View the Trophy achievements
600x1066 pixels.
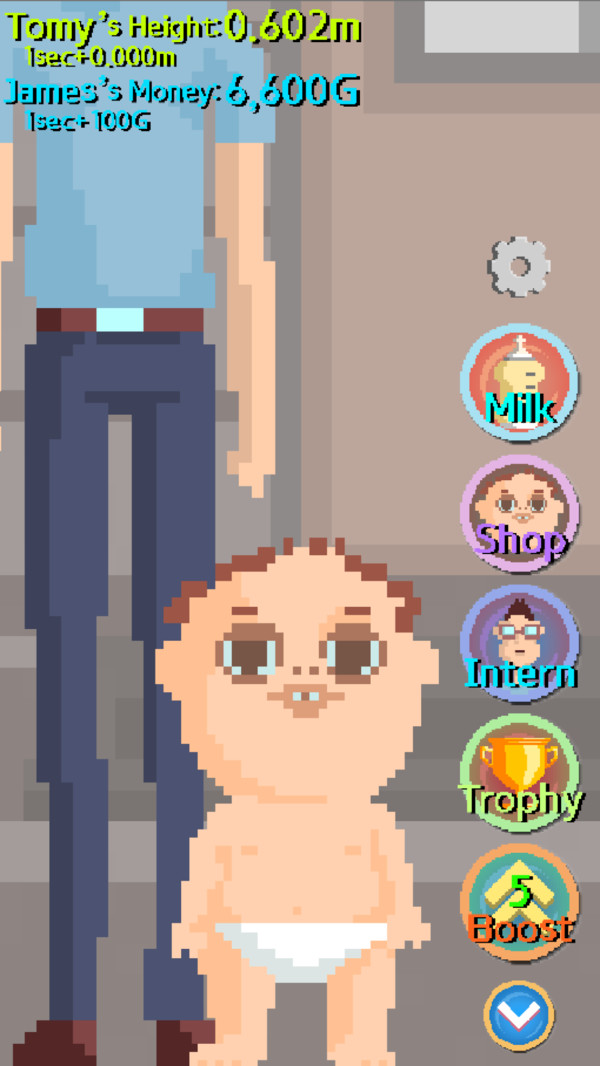coord(520,773)
